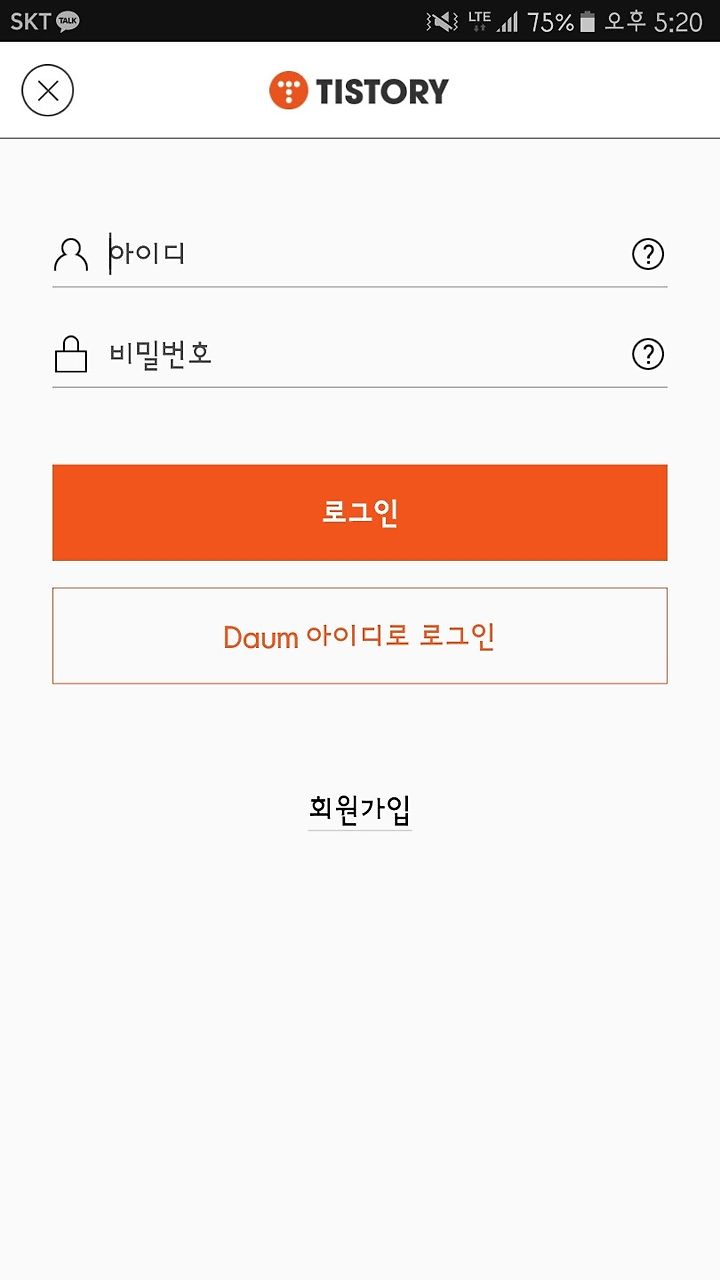This screenshot has height=1280, width=720.
Task: Open help icon beside the 비밀번호 field
Action: pyautogui.click(x=648, y=354)
